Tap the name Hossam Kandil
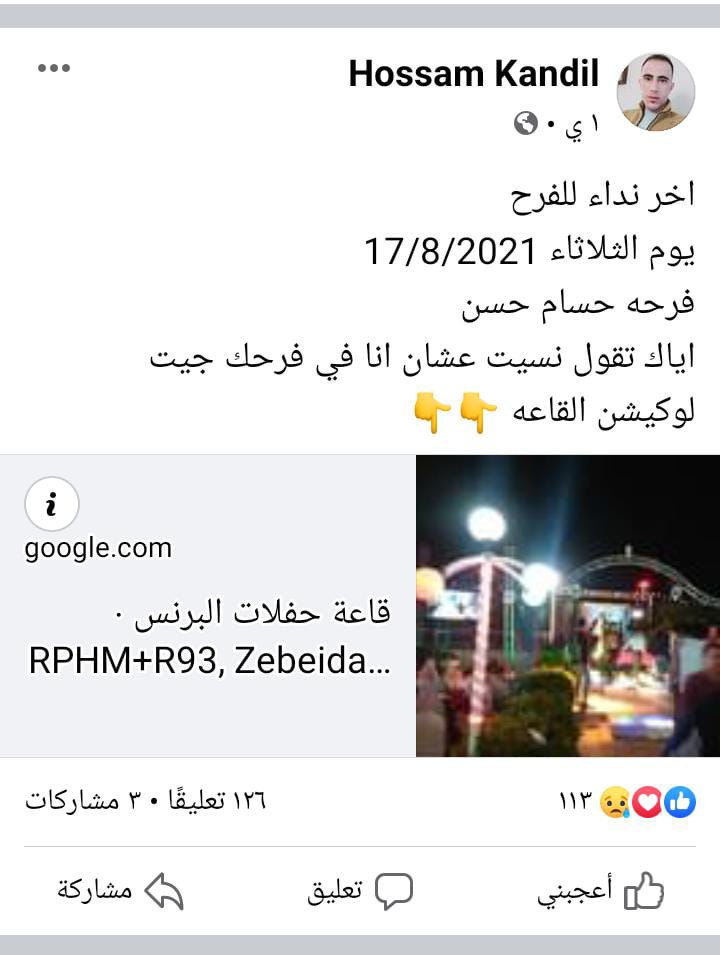720x955 pixels. [473, 73]
